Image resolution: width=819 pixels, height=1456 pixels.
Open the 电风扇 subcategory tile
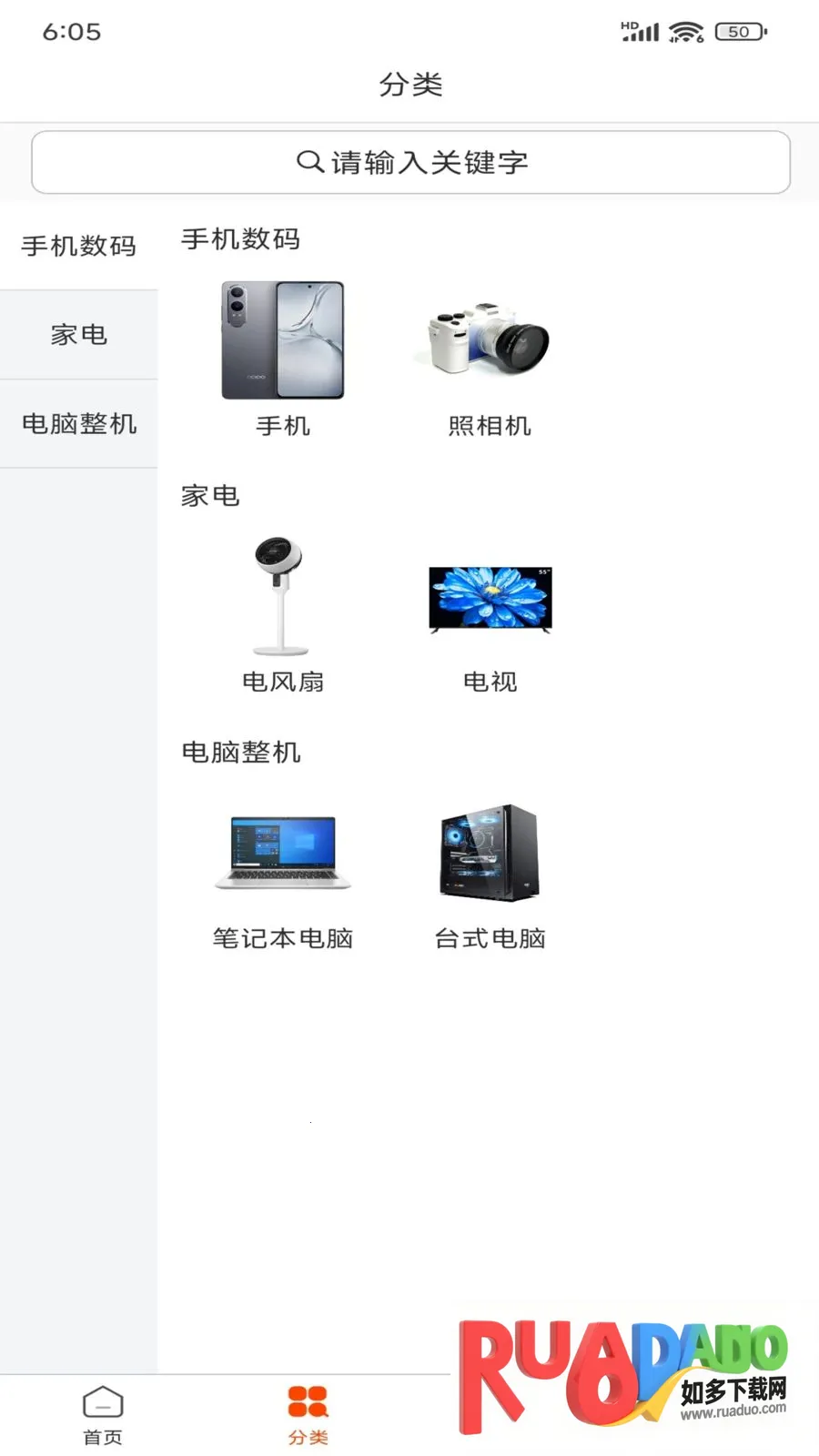[283, 614]
